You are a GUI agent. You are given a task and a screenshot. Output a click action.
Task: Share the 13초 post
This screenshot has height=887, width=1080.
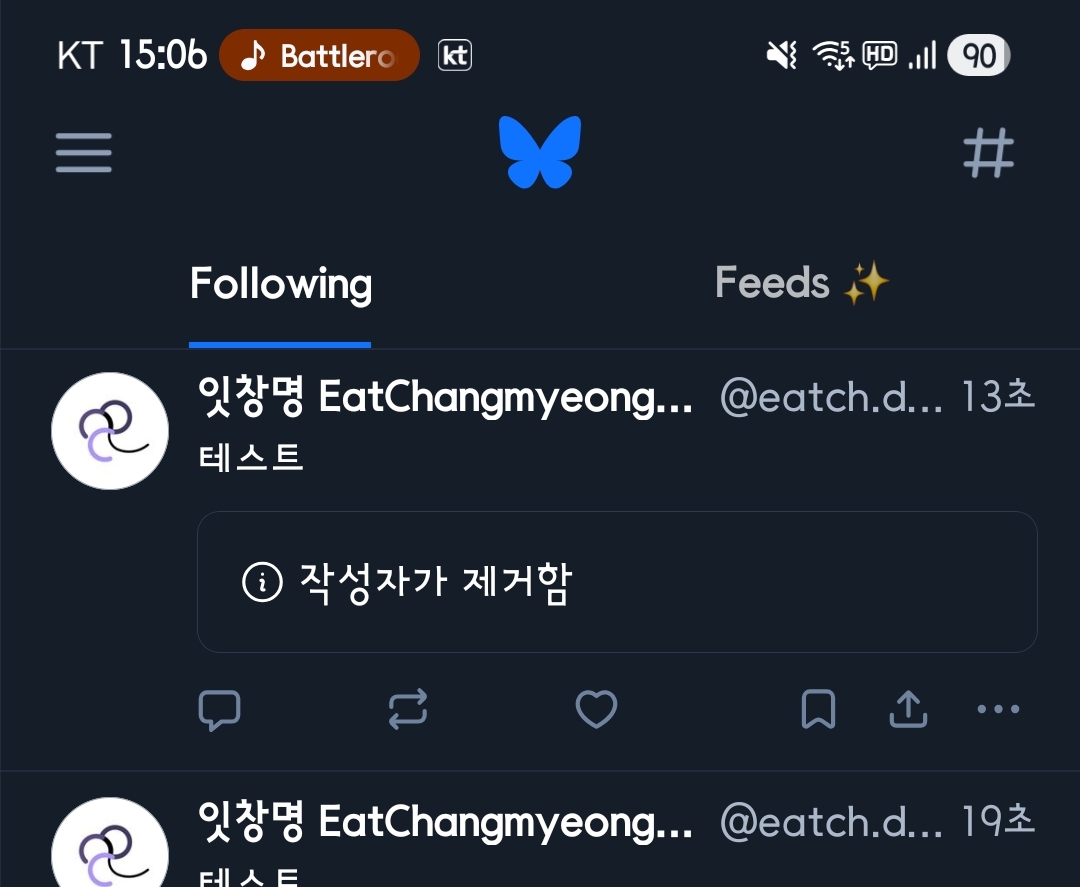[x=908, y=710]
